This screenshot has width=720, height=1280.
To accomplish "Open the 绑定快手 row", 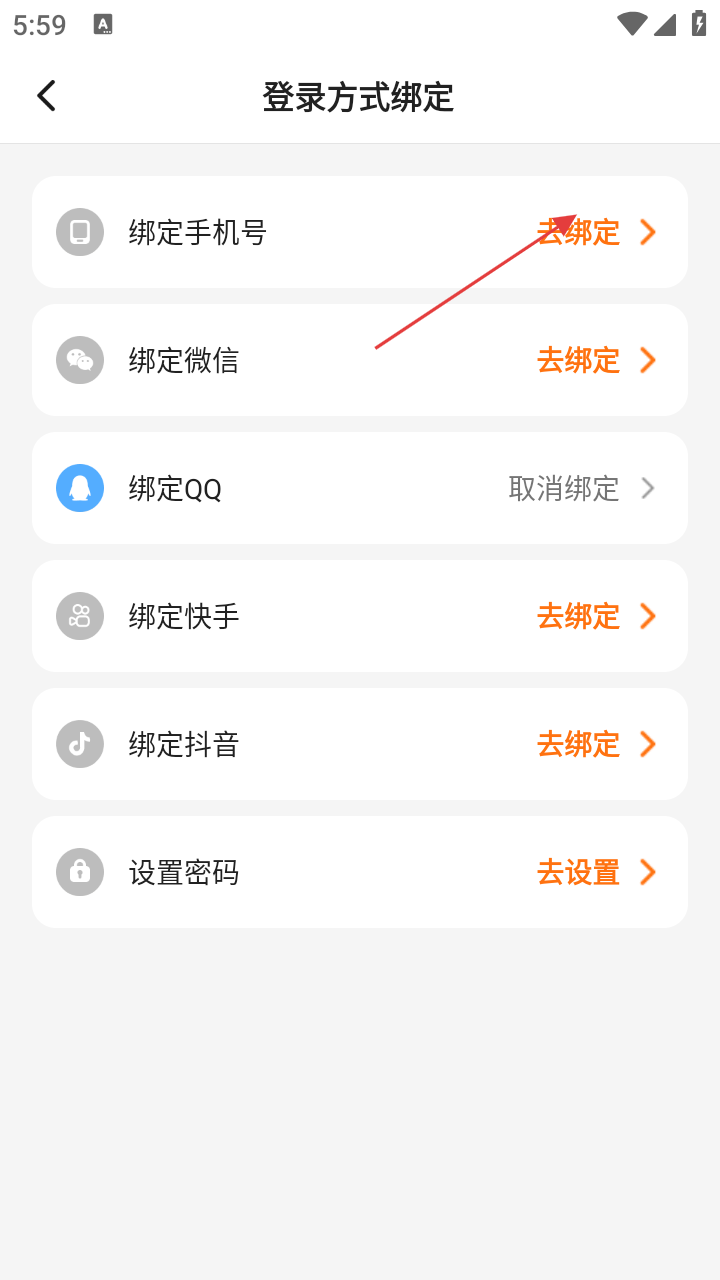I will click(x=360, y=616).
